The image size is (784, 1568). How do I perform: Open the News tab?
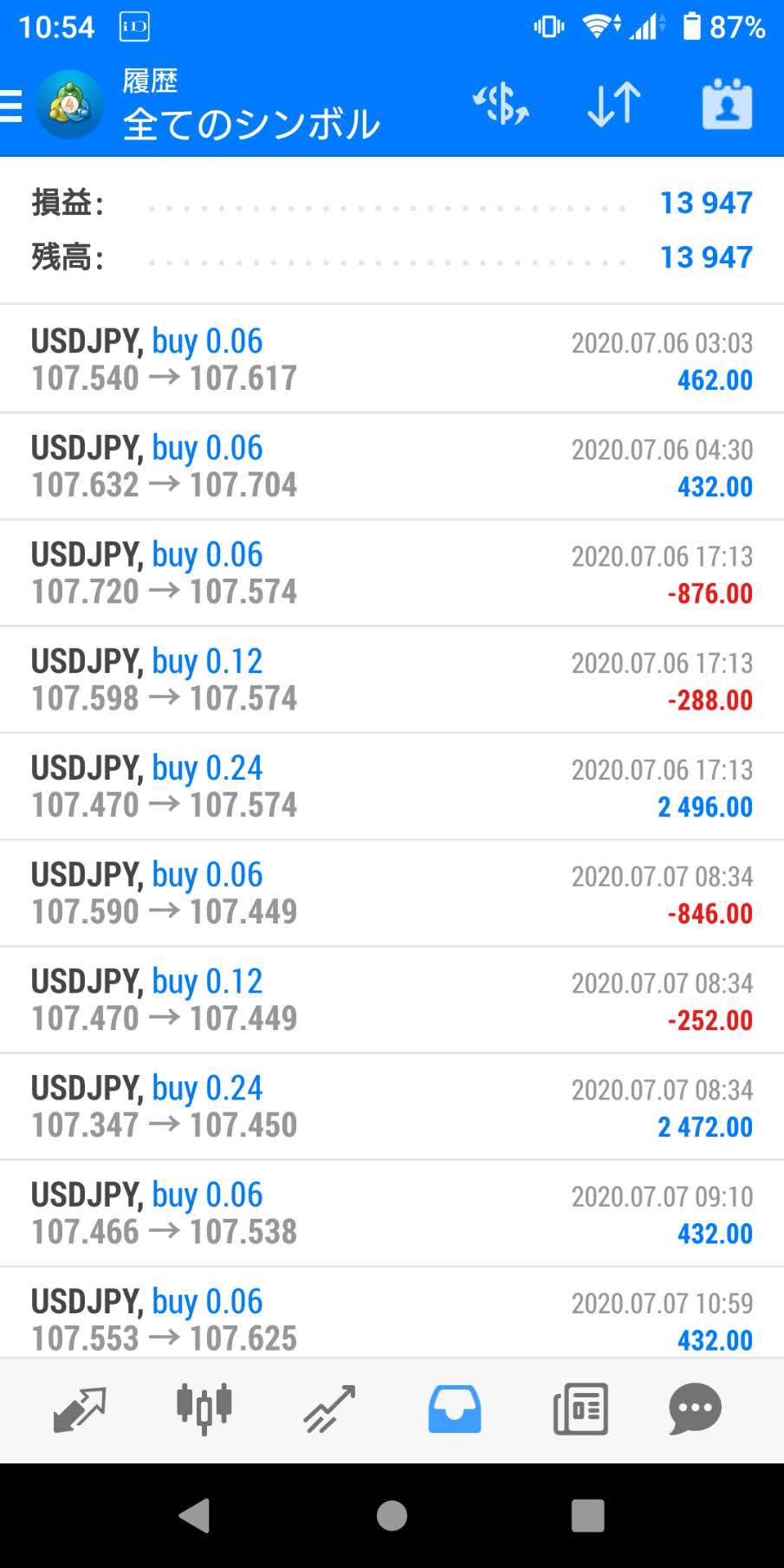pos(580,1409)
